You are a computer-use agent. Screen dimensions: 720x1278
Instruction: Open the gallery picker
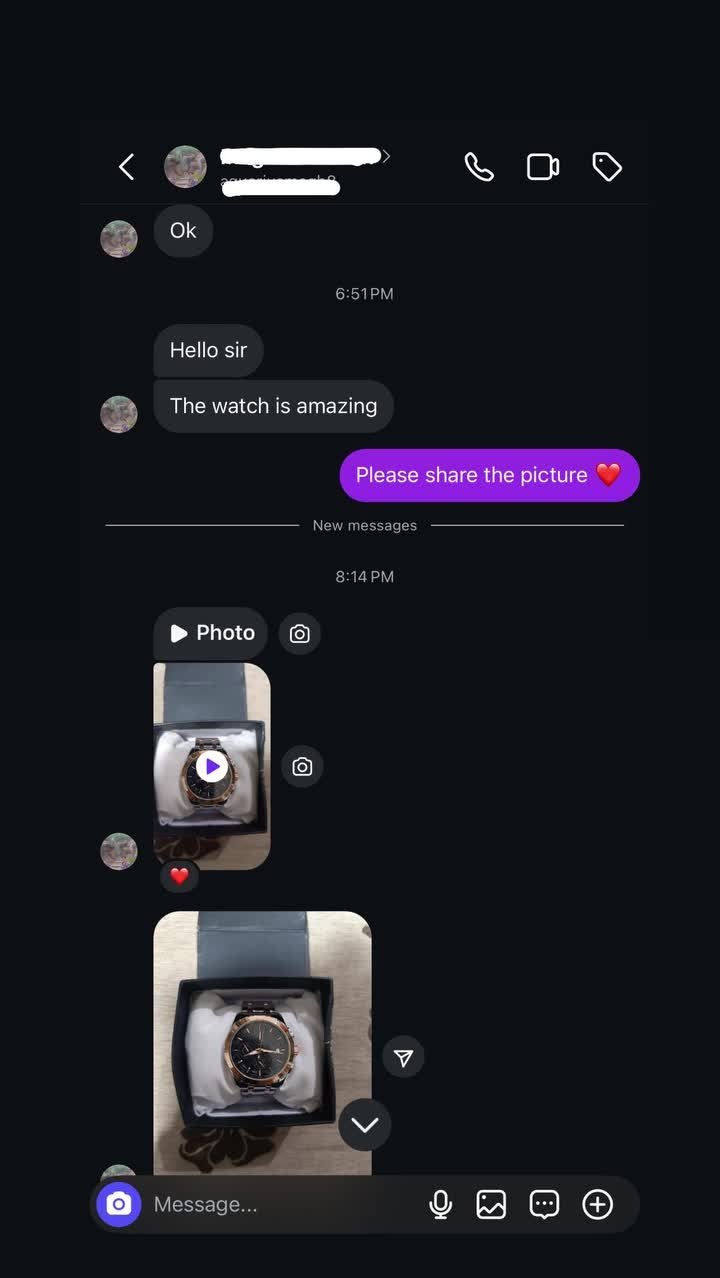point(491,1204)
